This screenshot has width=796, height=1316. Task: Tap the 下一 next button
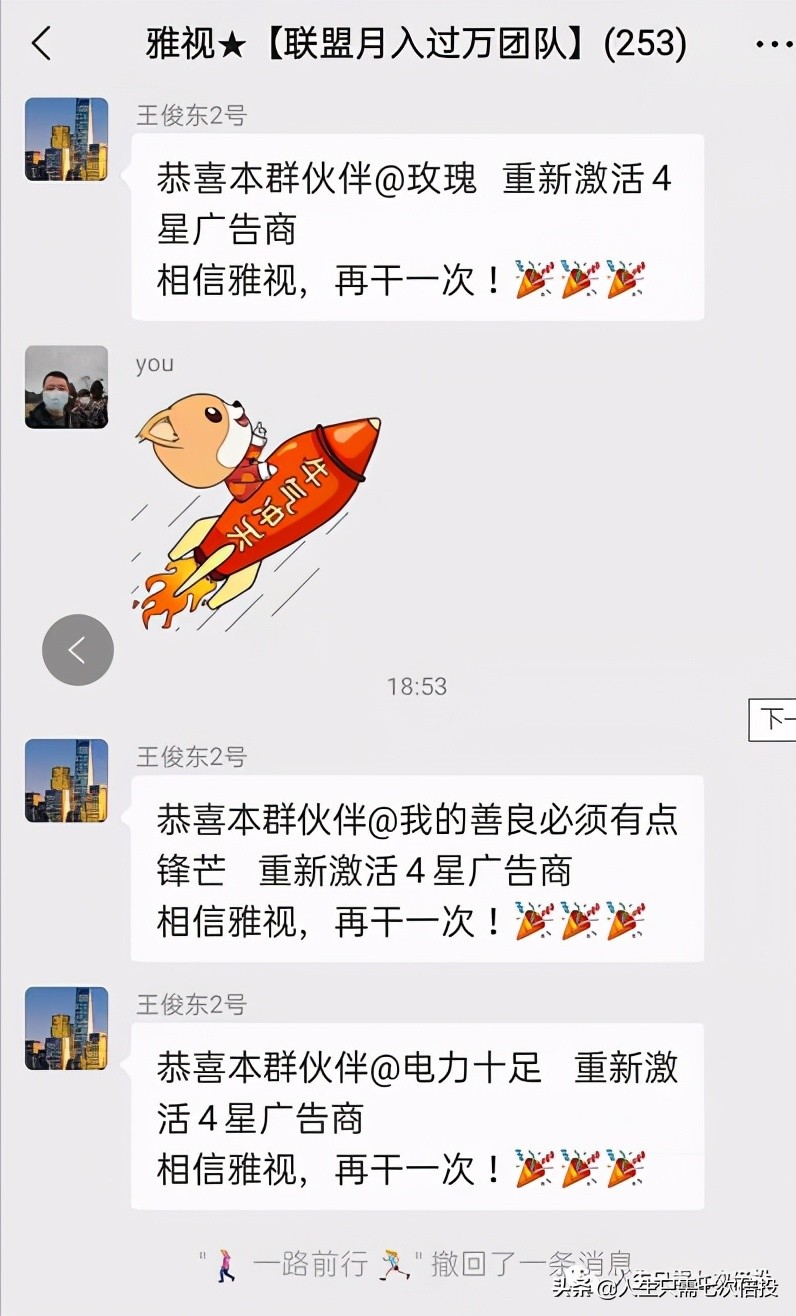775,719
